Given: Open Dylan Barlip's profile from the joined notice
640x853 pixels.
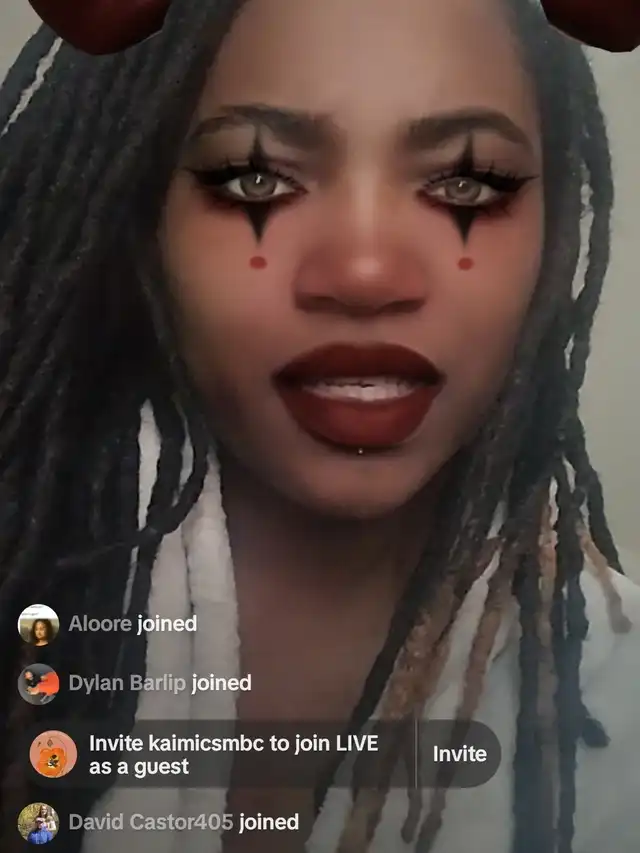Looking at the screenshot, I should coord(38,684).
